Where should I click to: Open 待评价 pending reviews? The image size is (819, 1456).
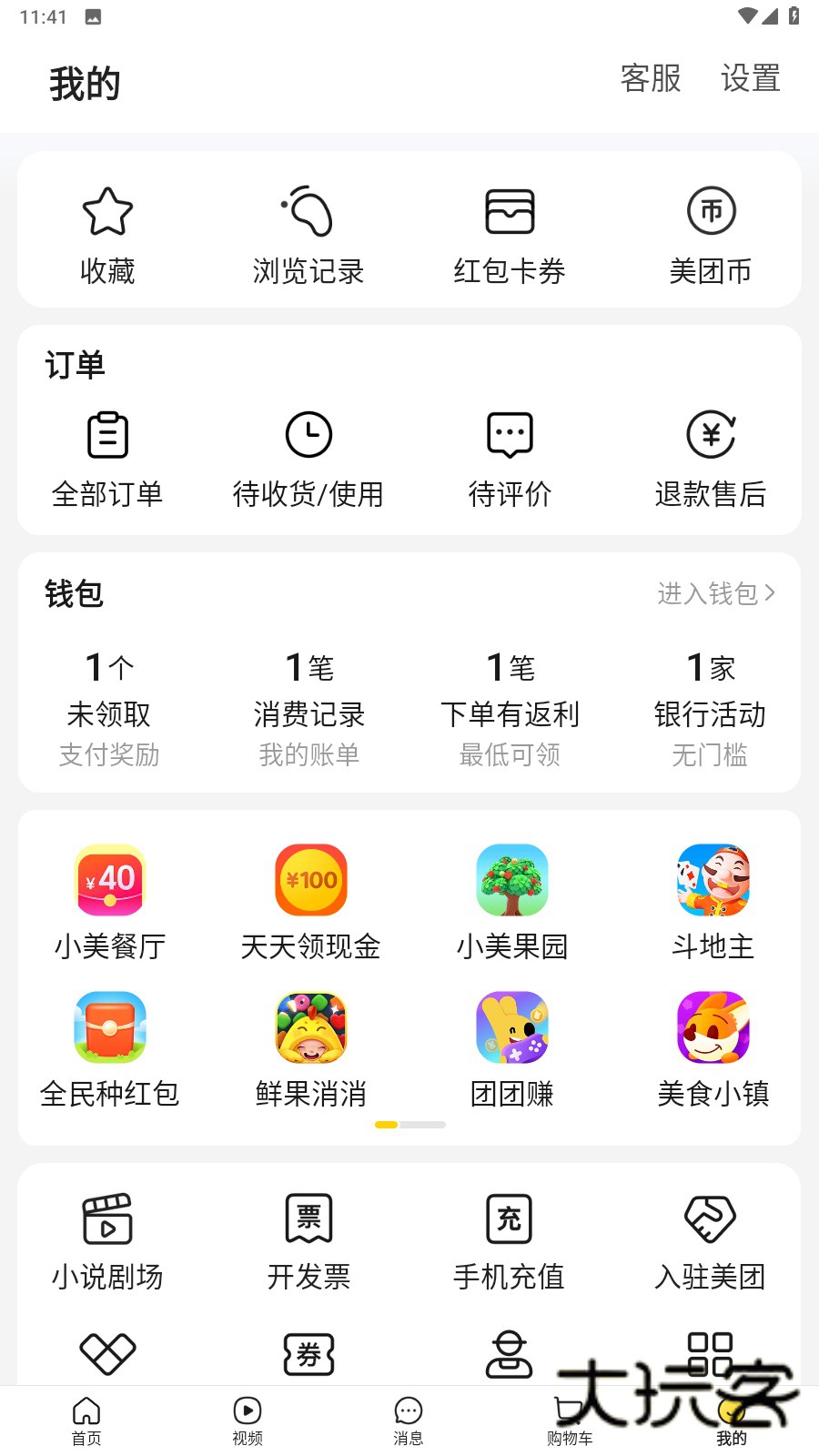pyautogui.click(x=510, y=460)
